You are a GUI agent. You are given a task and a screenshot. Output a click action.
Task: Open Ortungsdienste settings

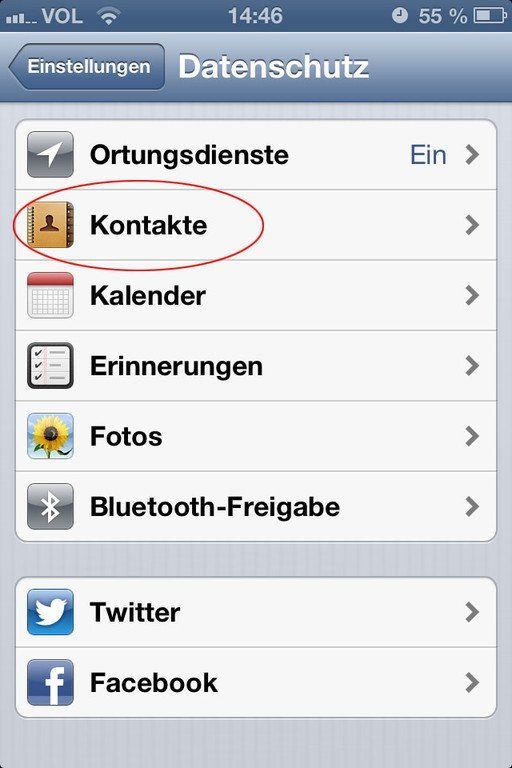(x=256, y=155)
